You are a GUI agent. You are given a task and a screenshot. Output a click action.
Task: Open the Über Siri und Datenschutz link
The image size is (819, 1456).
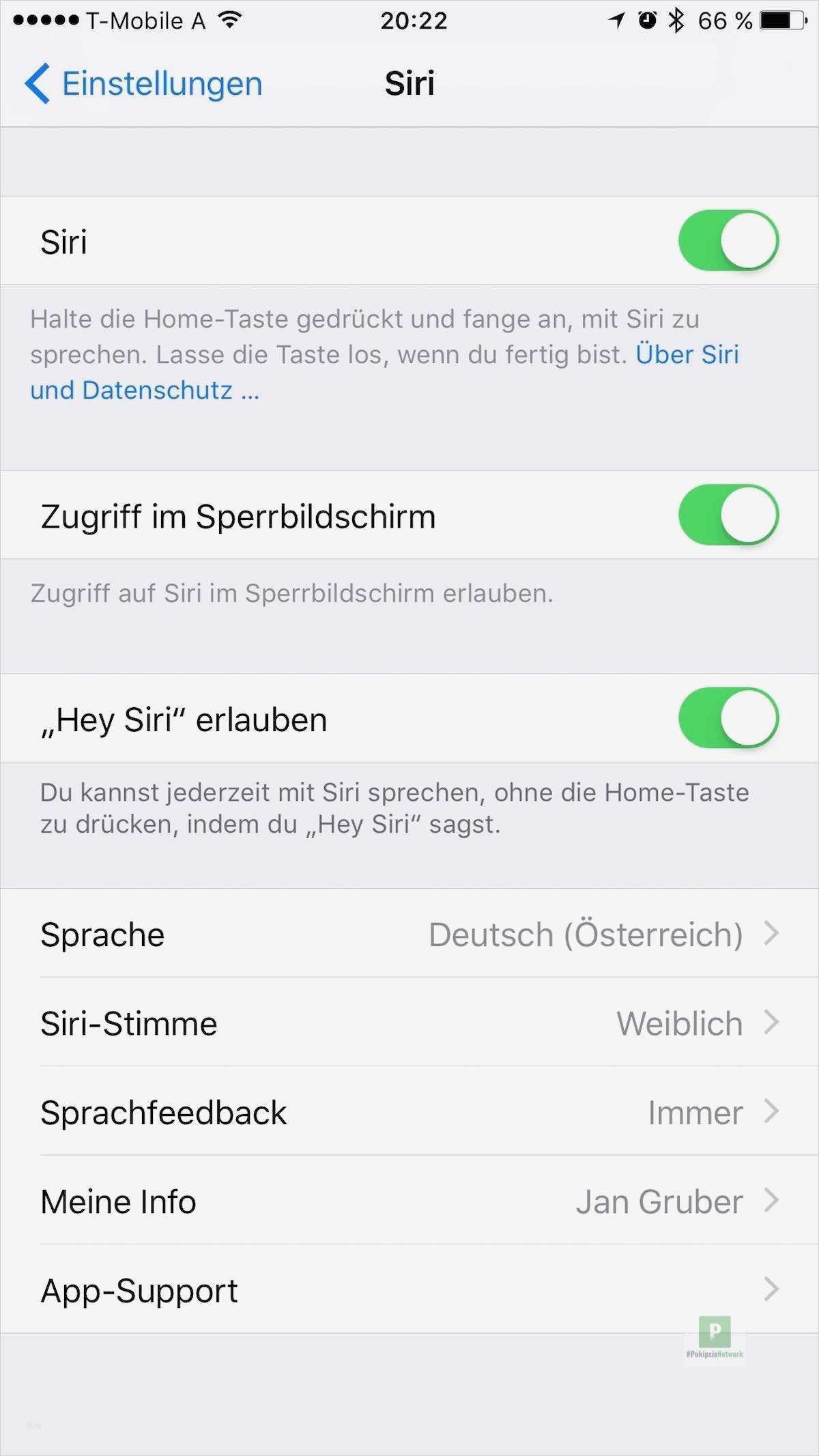coord(687,355)
